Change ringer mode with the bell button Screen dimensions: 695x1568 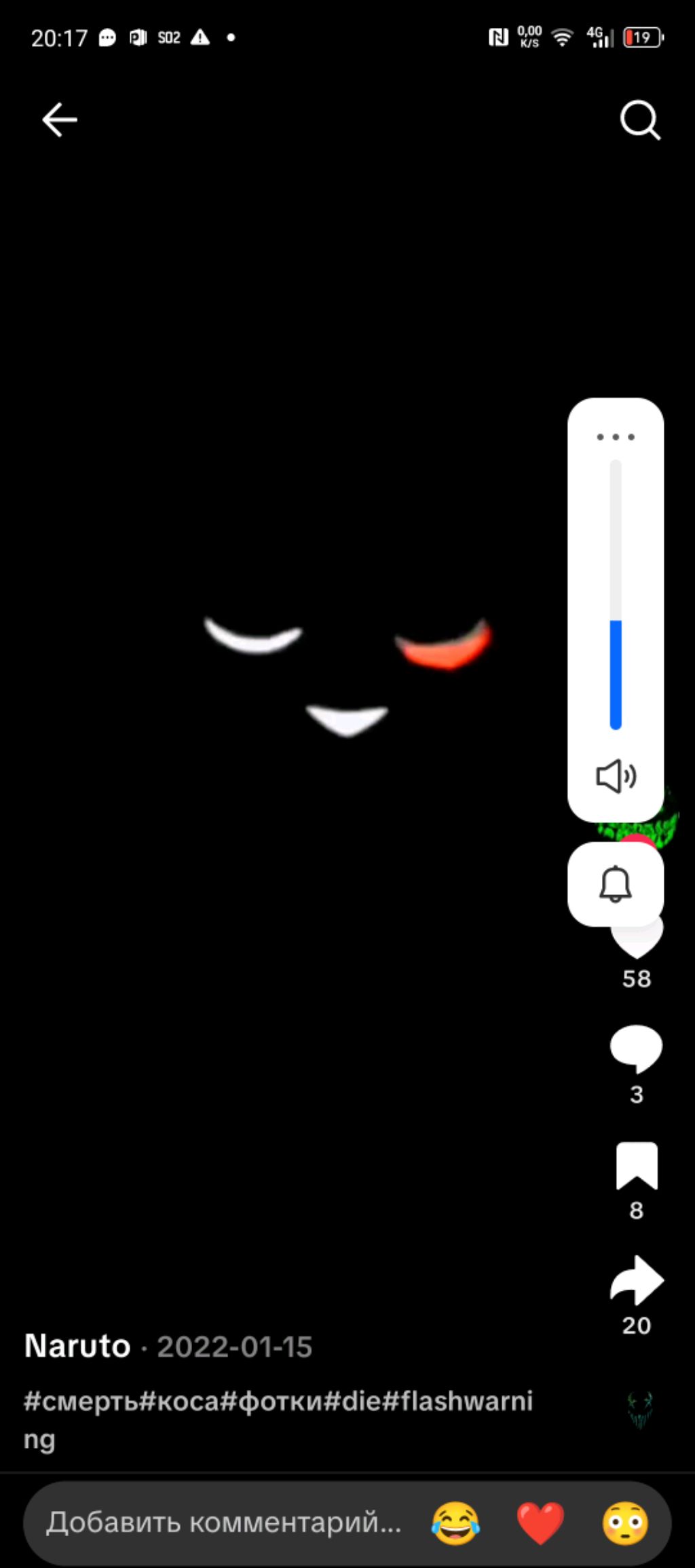[x=616, y=883]
